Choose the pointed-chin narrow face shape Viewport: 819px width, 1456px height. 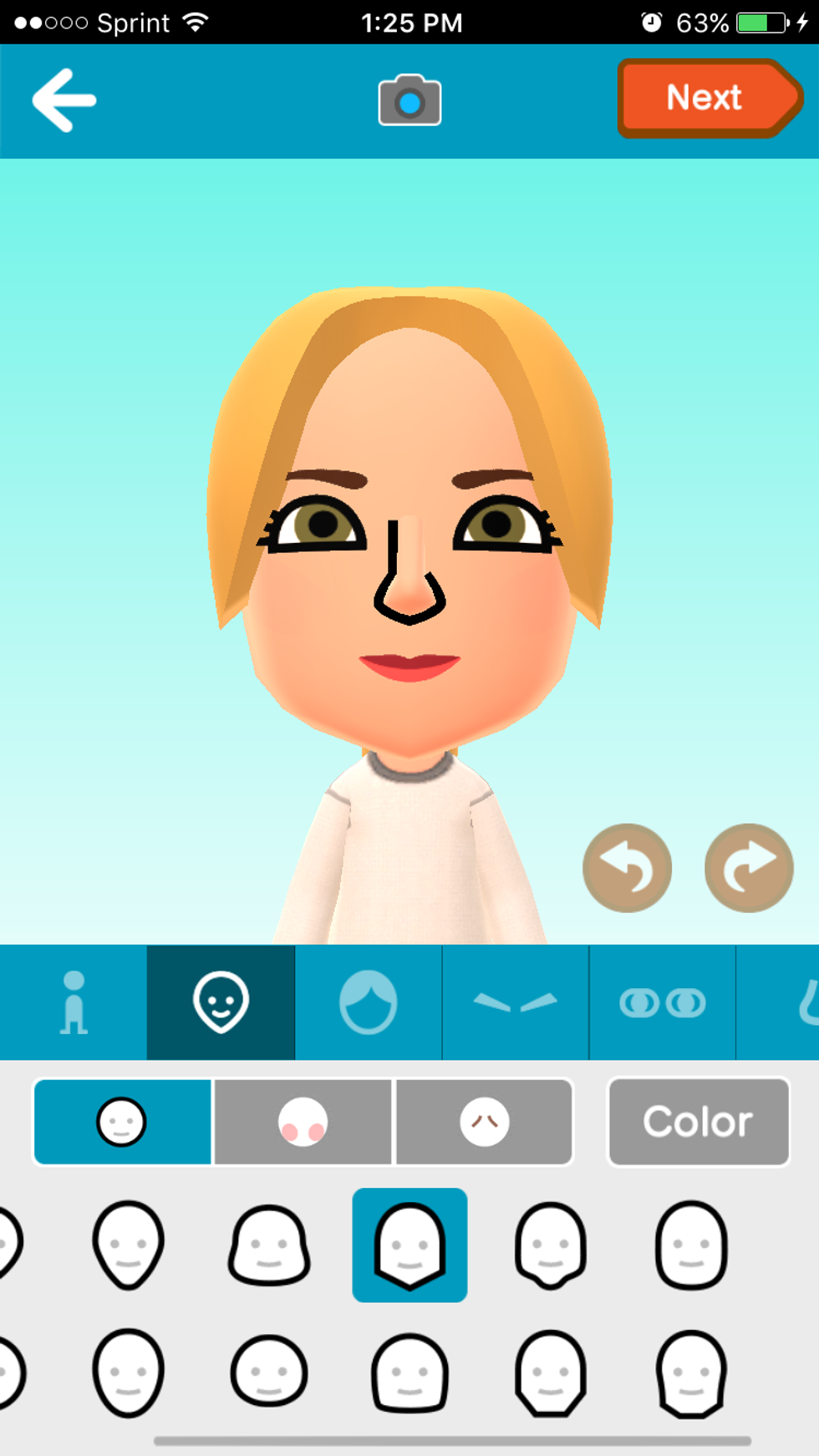[128, 1245]
